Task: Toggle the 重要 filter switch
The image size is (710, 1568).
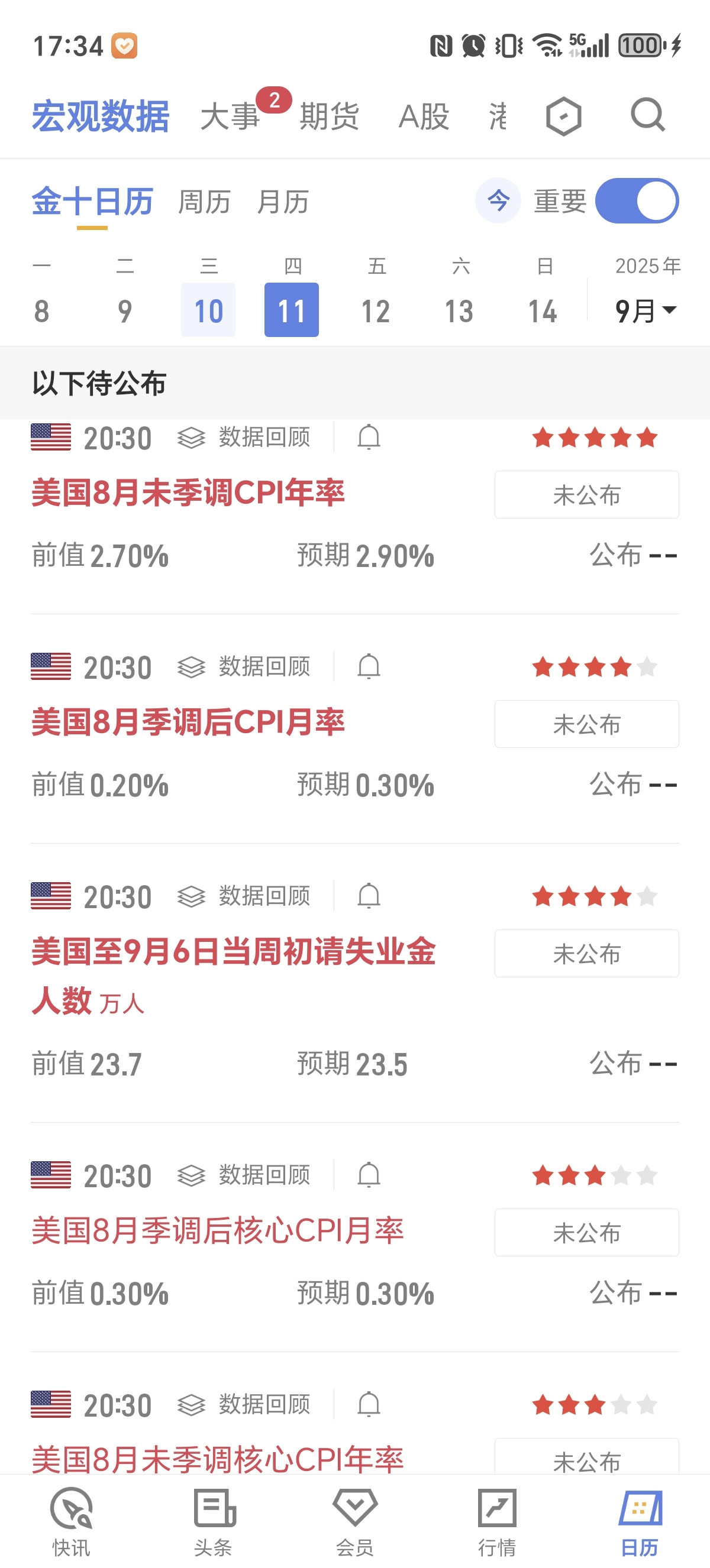Action: pyautogui.click(x=637, y=201)
